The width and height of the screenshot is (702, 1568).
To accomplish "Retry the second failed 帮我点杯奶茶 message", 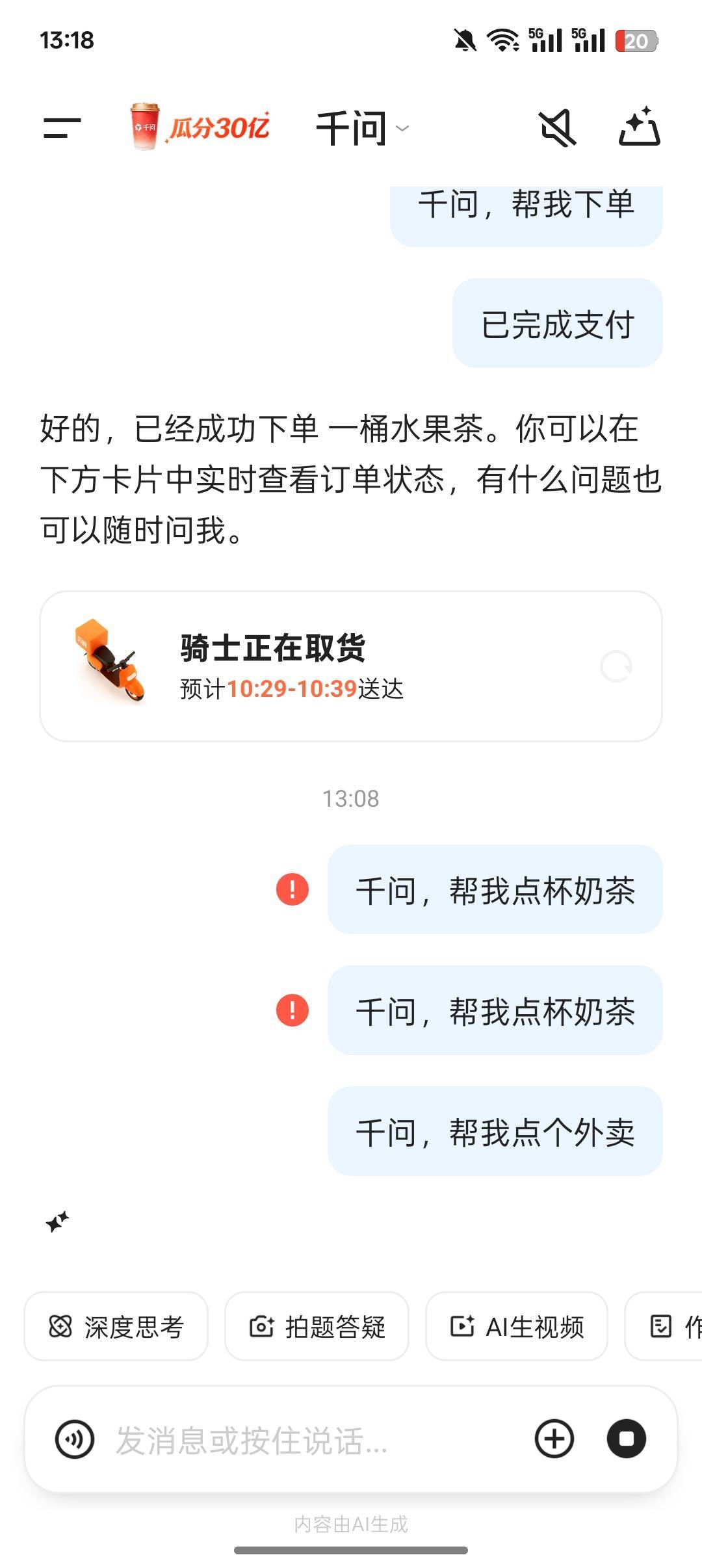I will tap(292, 1010).
